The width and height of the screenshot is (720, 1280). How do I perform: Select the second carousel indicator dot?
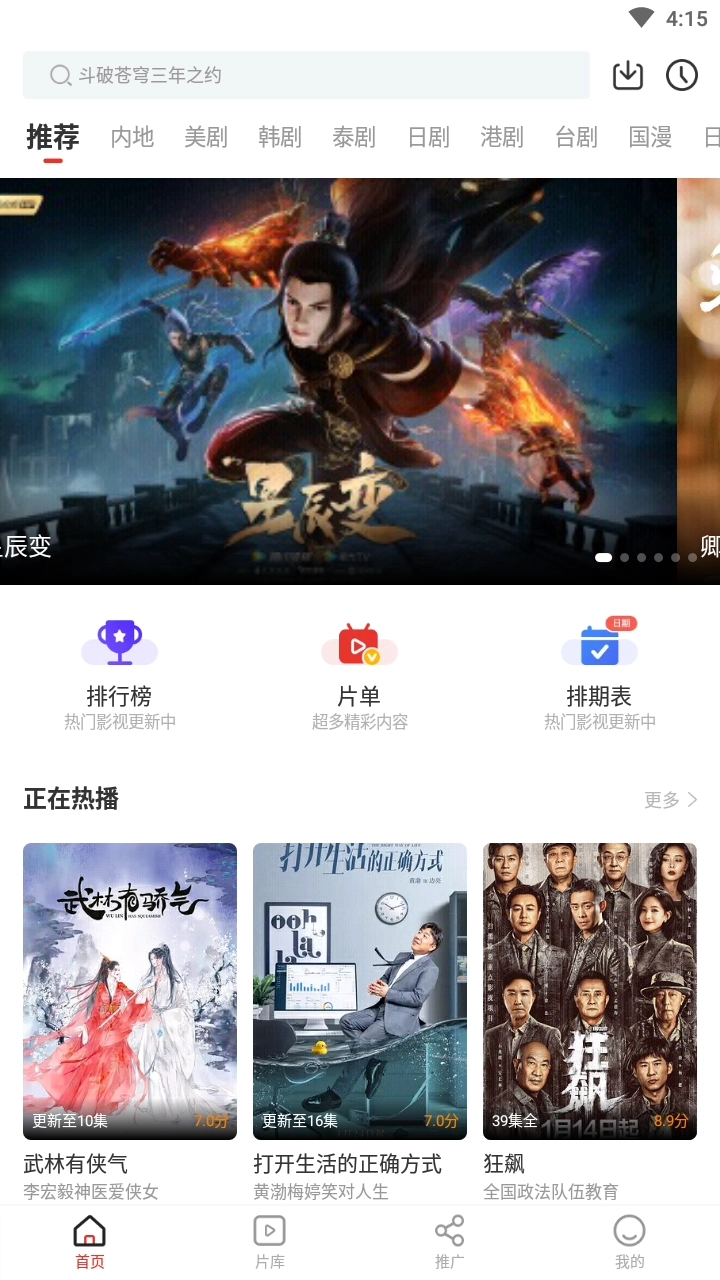point(623,557)
